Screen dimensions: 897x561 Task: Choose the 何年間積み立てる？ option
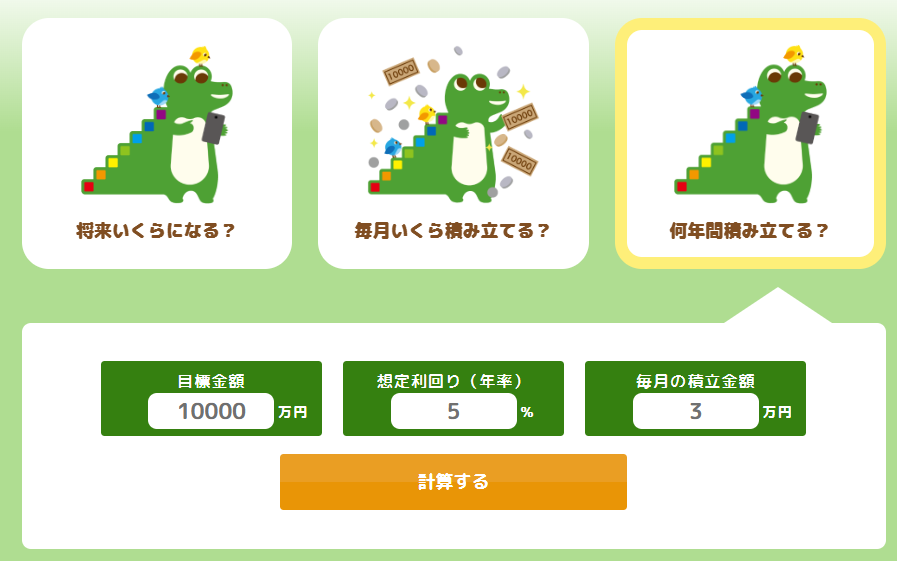[749, 144]
